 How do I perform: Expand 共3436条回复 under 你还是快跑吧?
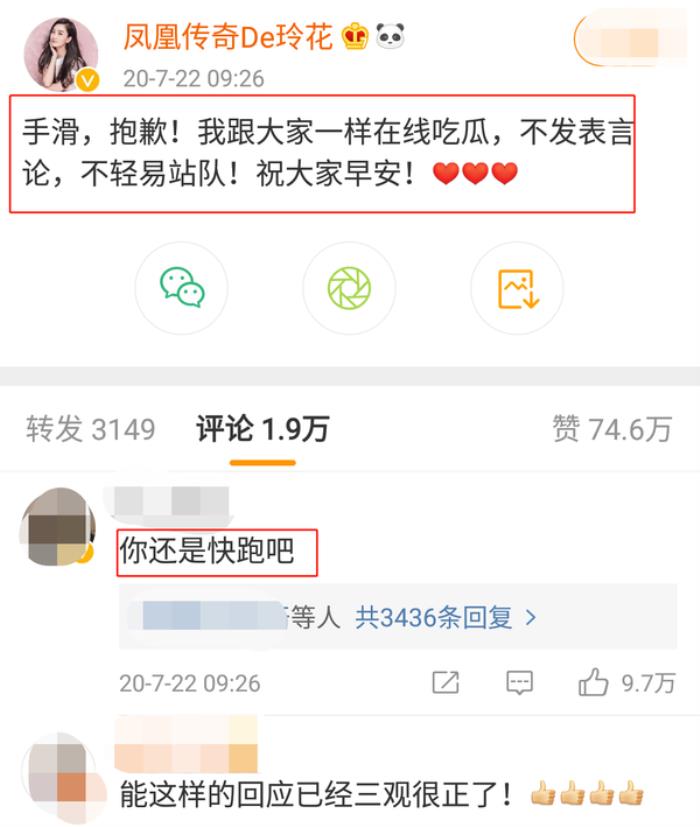click(x=446, y=618)
